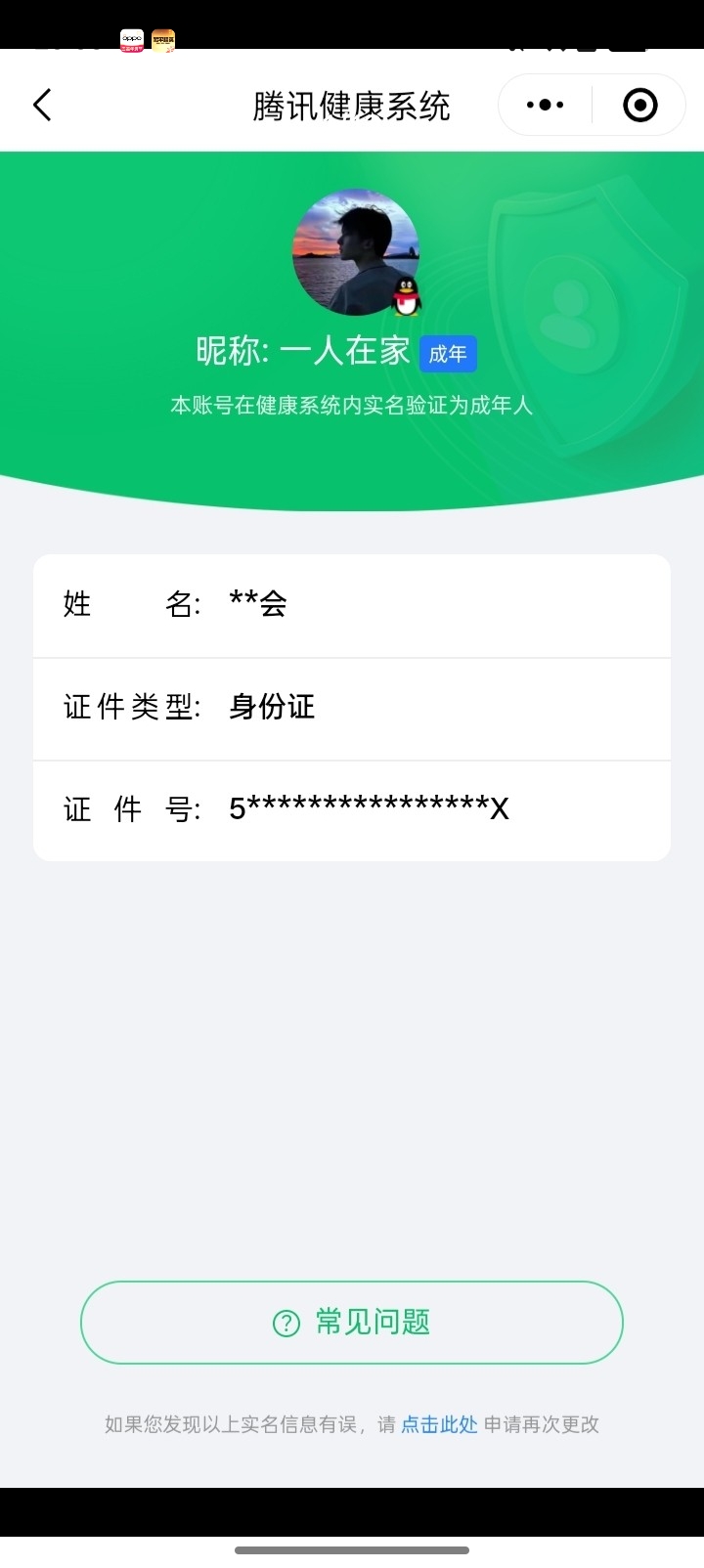Open the mini program more-options menu
704x1568 pixels.
[x=545, y=106]
